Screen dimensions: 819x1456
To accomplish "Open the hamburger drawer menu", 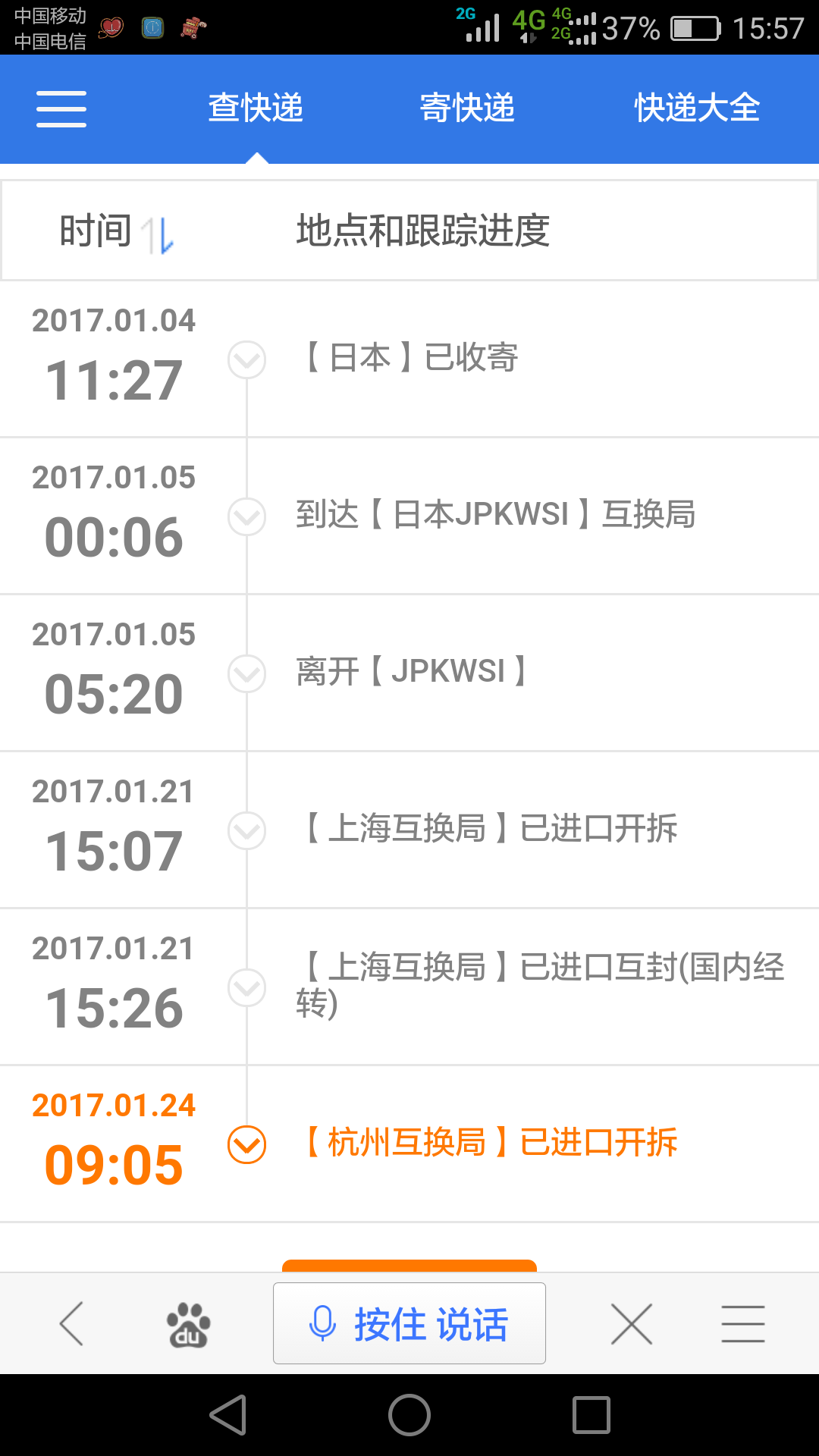I will (61, 108).
